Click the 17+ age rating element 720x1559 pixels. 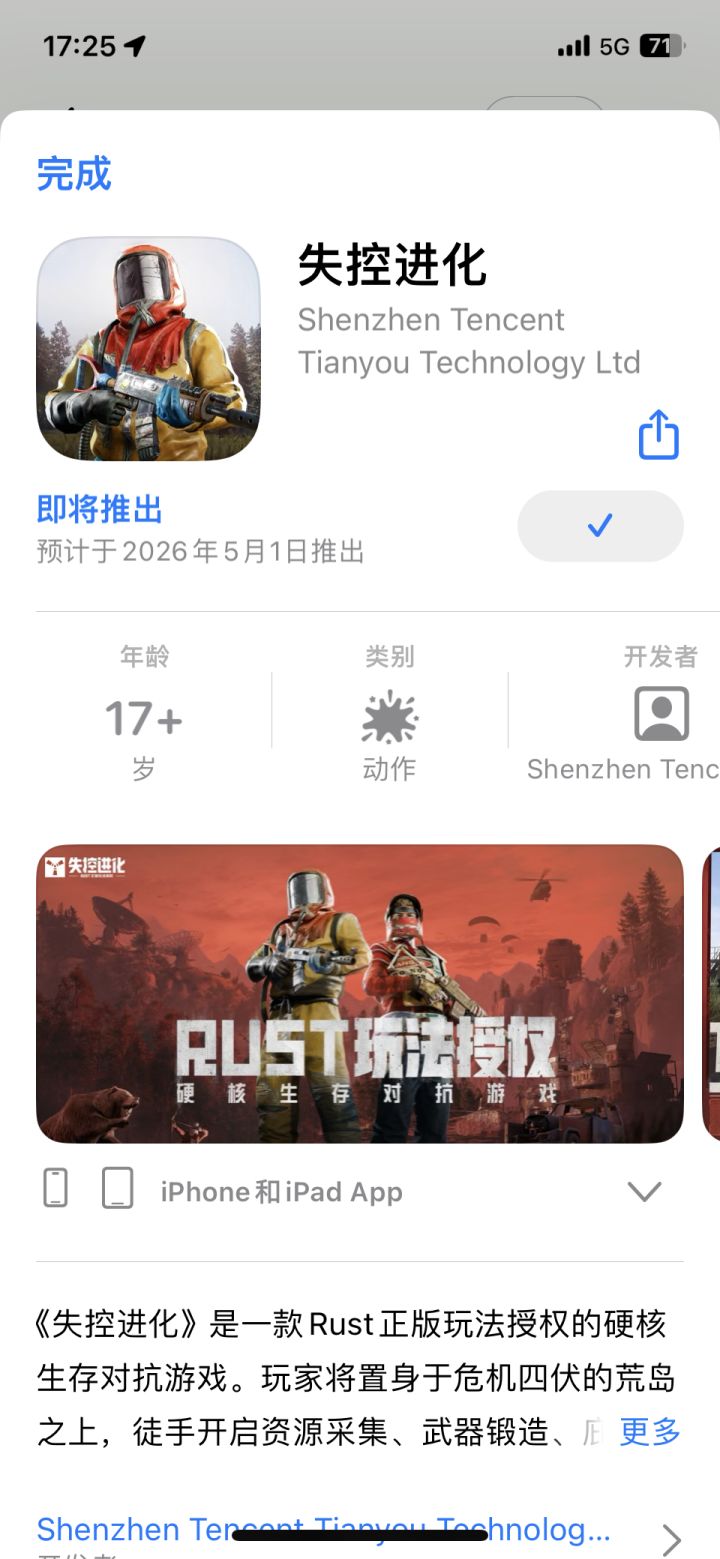point(145,712)
